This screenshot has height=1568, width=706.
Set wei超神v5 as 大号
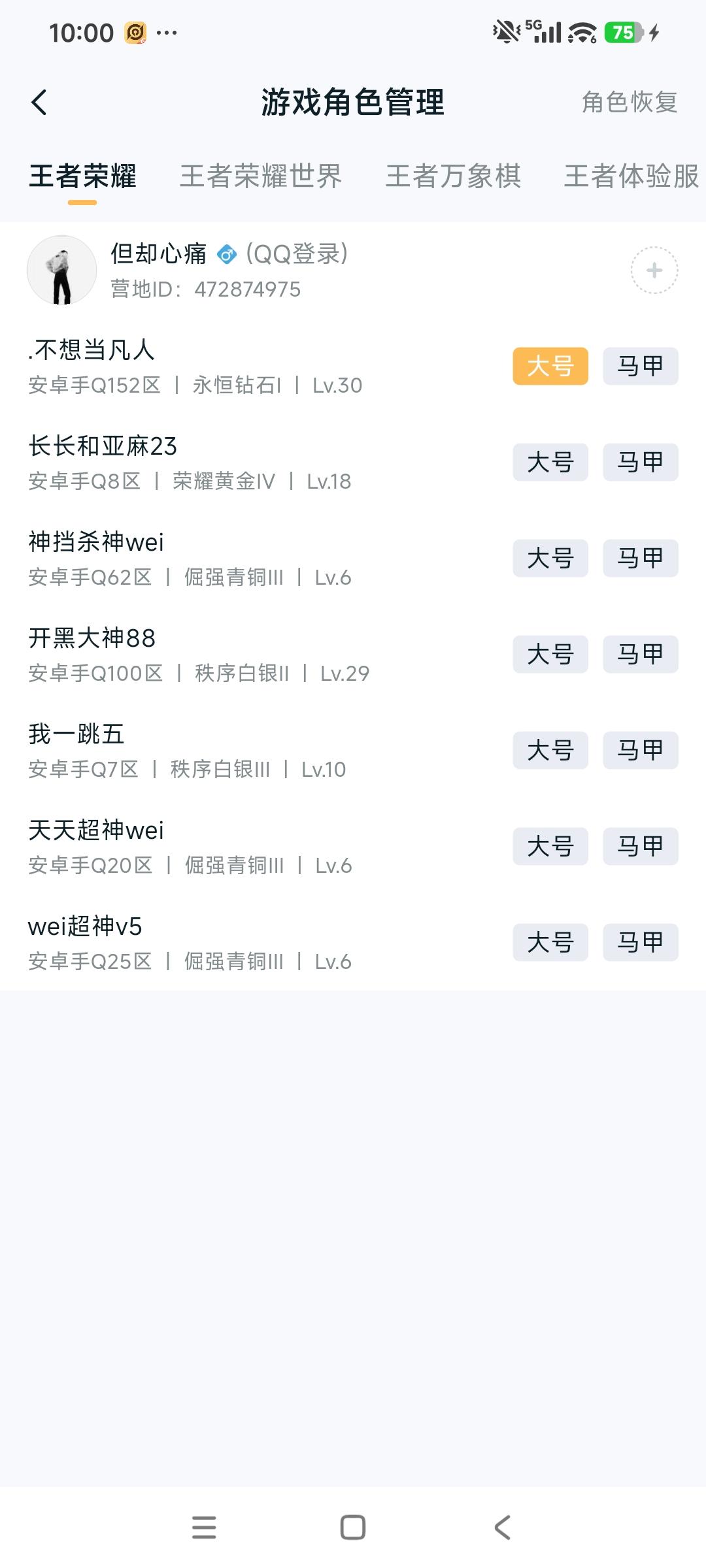pyautogui.click(x=550, y=943)
